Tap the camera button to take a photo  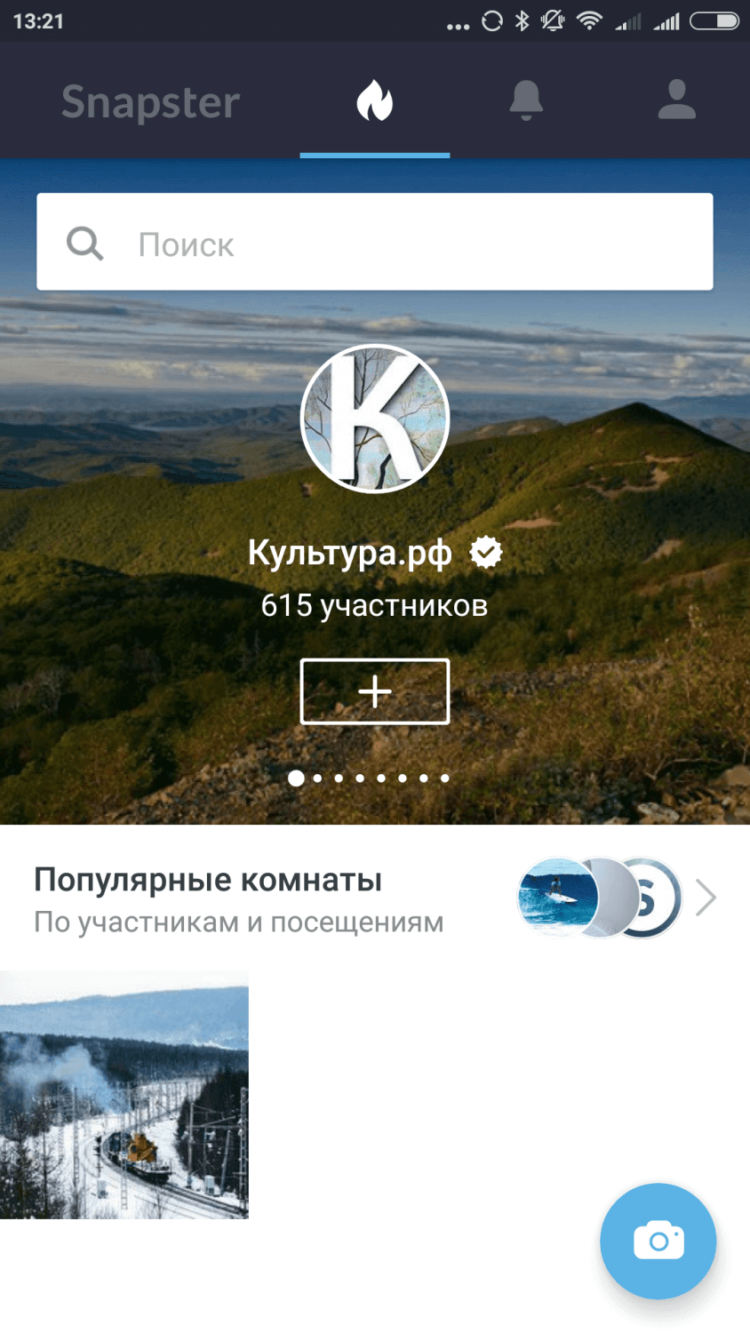click(657, 1242)
